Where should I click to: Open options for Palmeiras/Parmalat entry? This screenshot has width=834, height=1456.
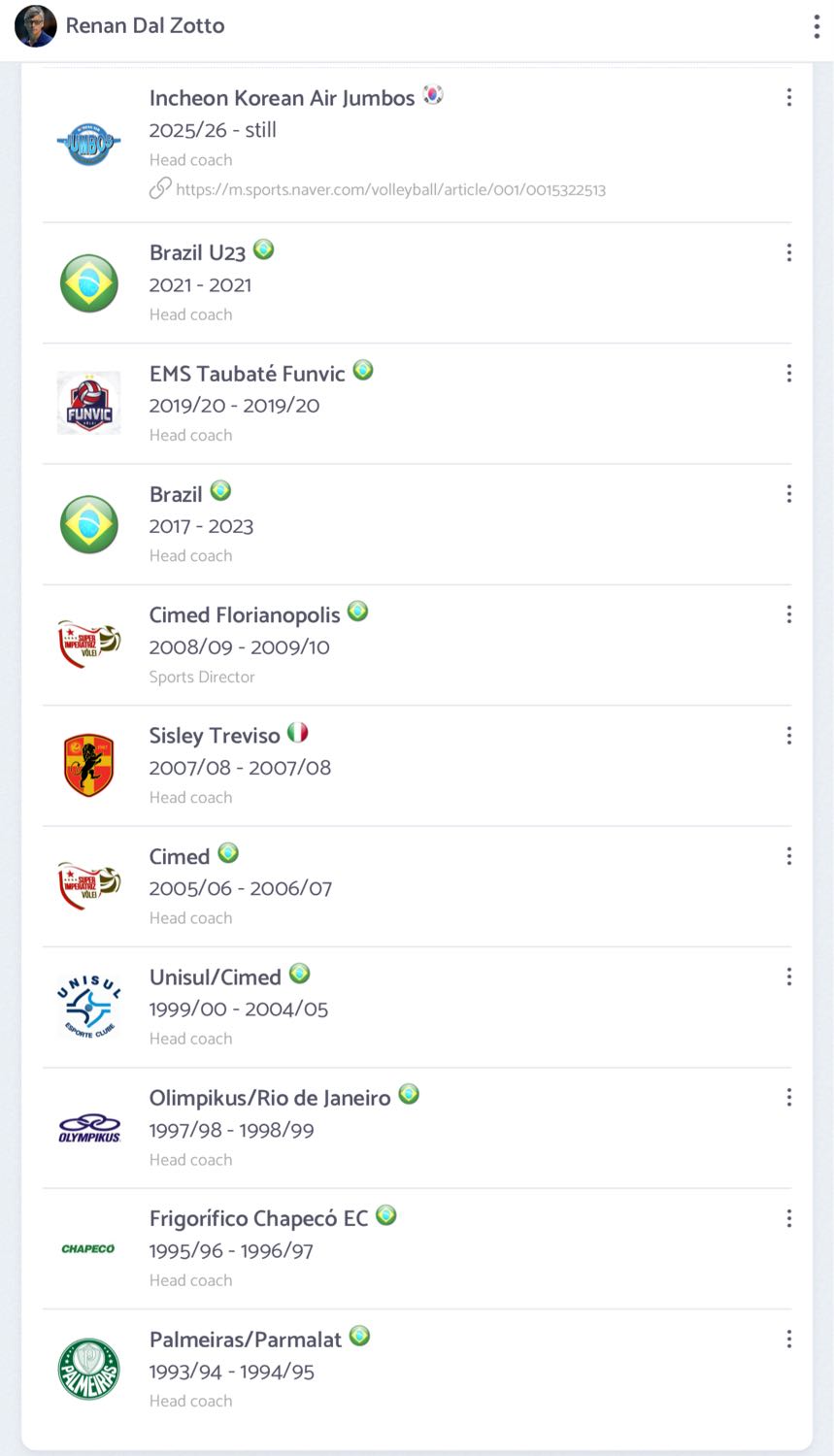788,1340
